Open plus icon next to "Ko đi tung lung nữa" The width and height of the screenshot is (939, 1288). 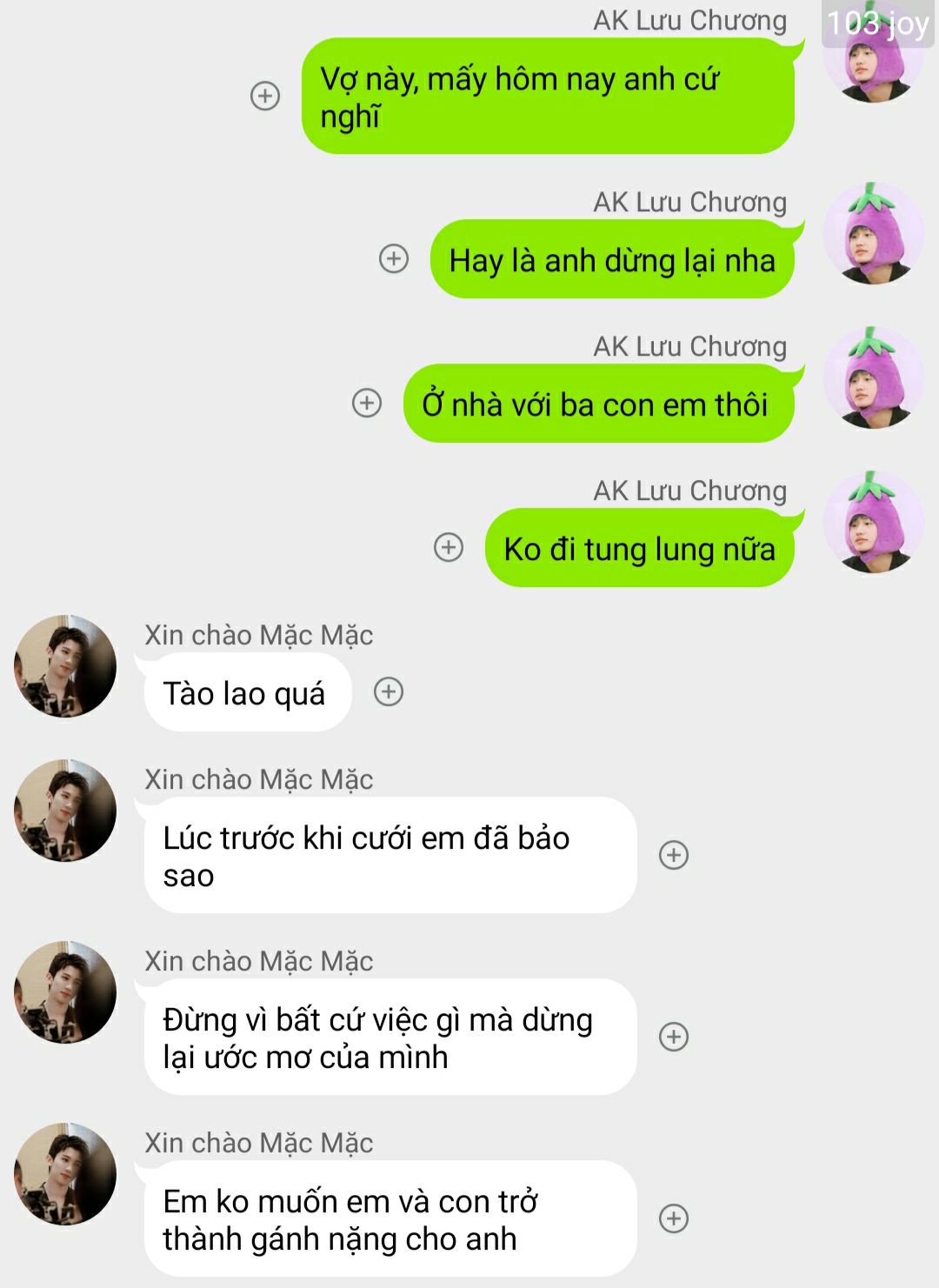click(x=449, y=547)
